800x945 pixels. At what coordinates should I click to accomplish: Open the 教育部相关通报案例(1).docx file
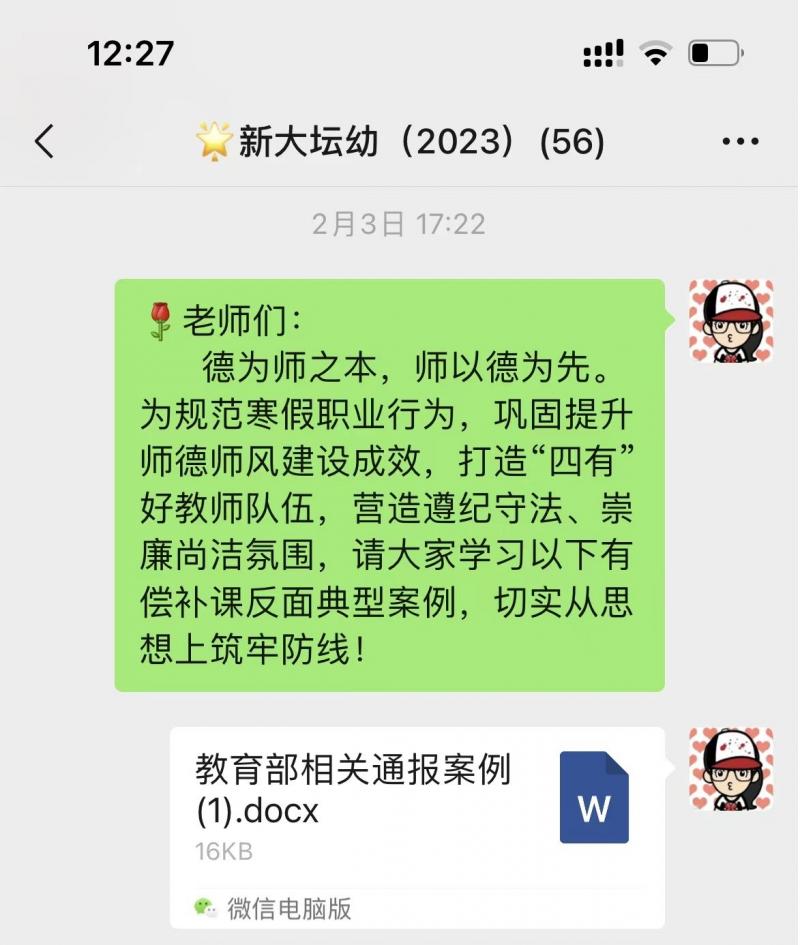click(x=416, y=810)
